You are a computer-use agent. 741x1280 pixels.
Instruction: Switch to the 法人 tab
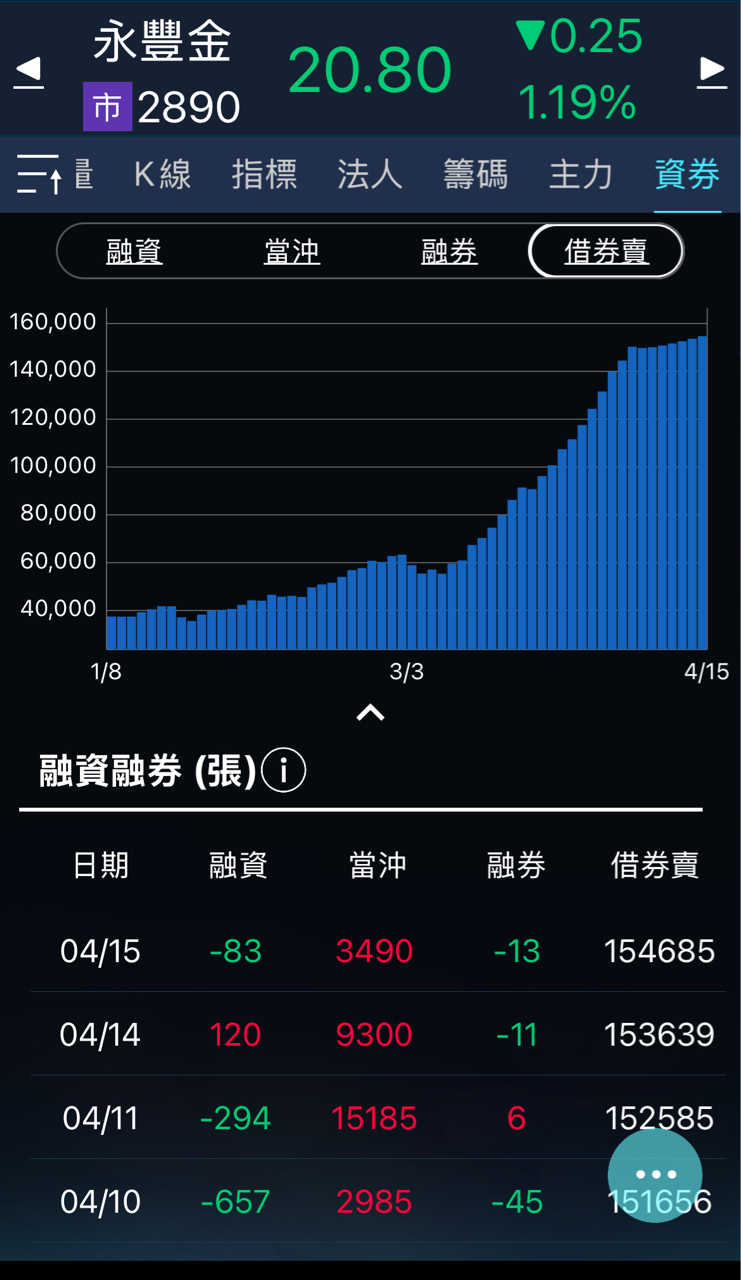coord(369,175)
